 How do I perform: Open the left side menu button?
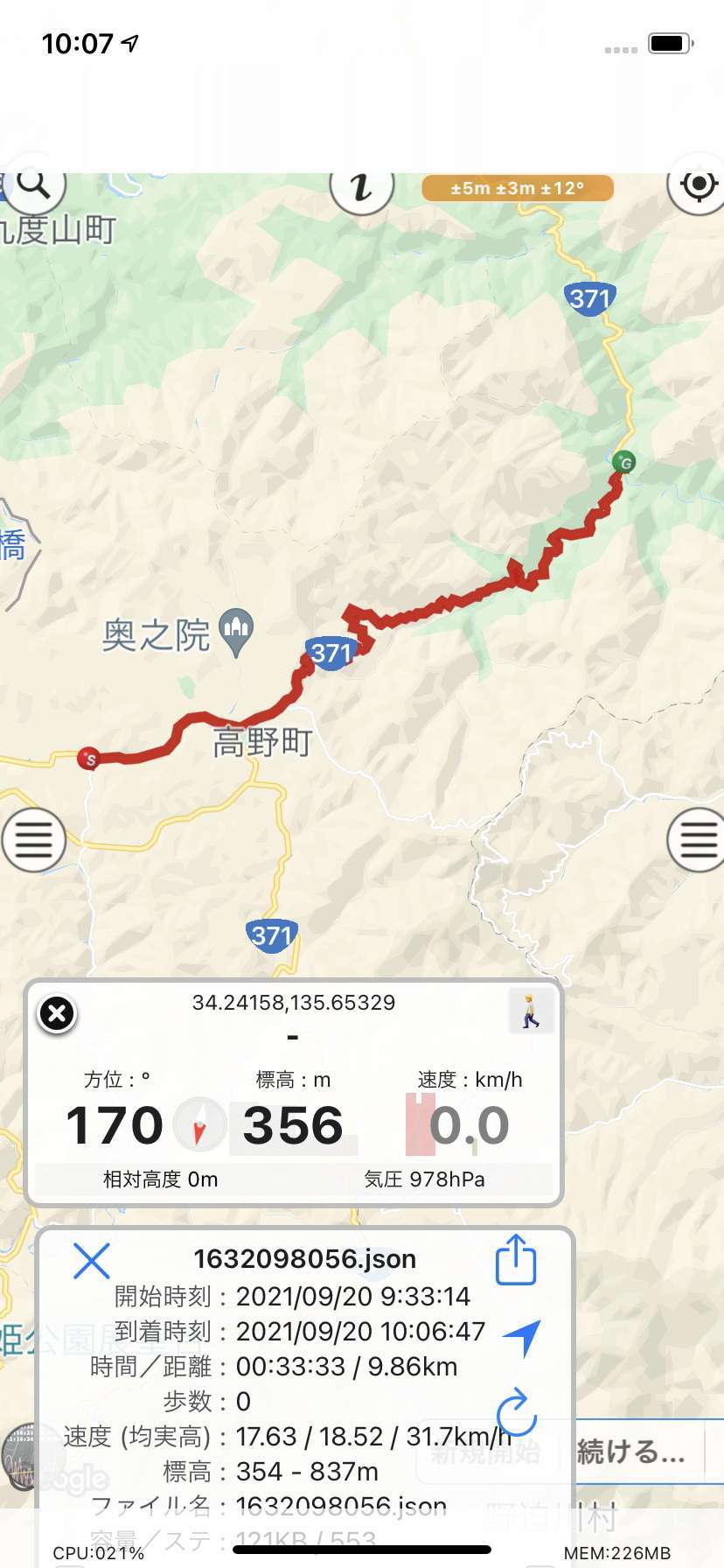[x=33, y=840]
